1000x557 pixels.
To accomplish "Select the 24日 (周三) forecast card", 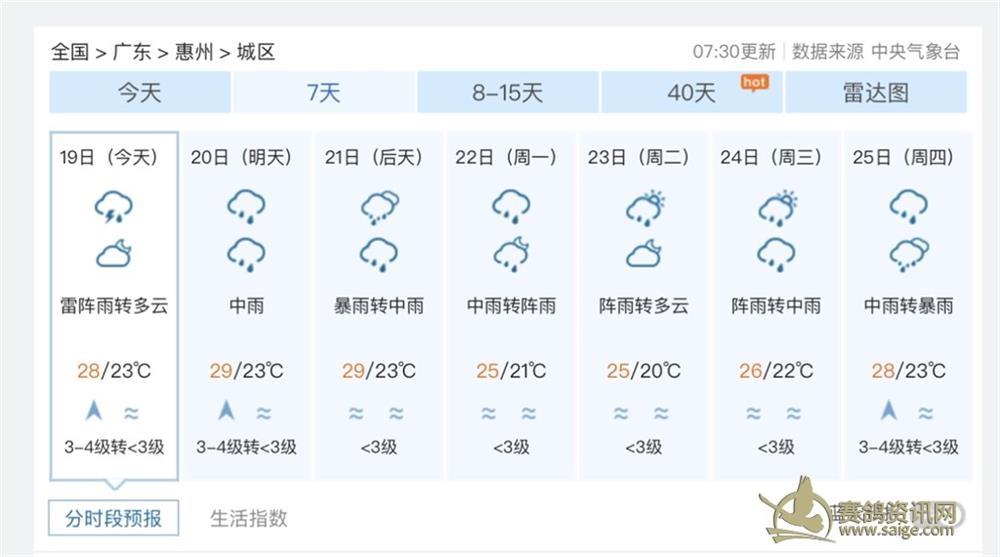I will (x=775, y=305).
